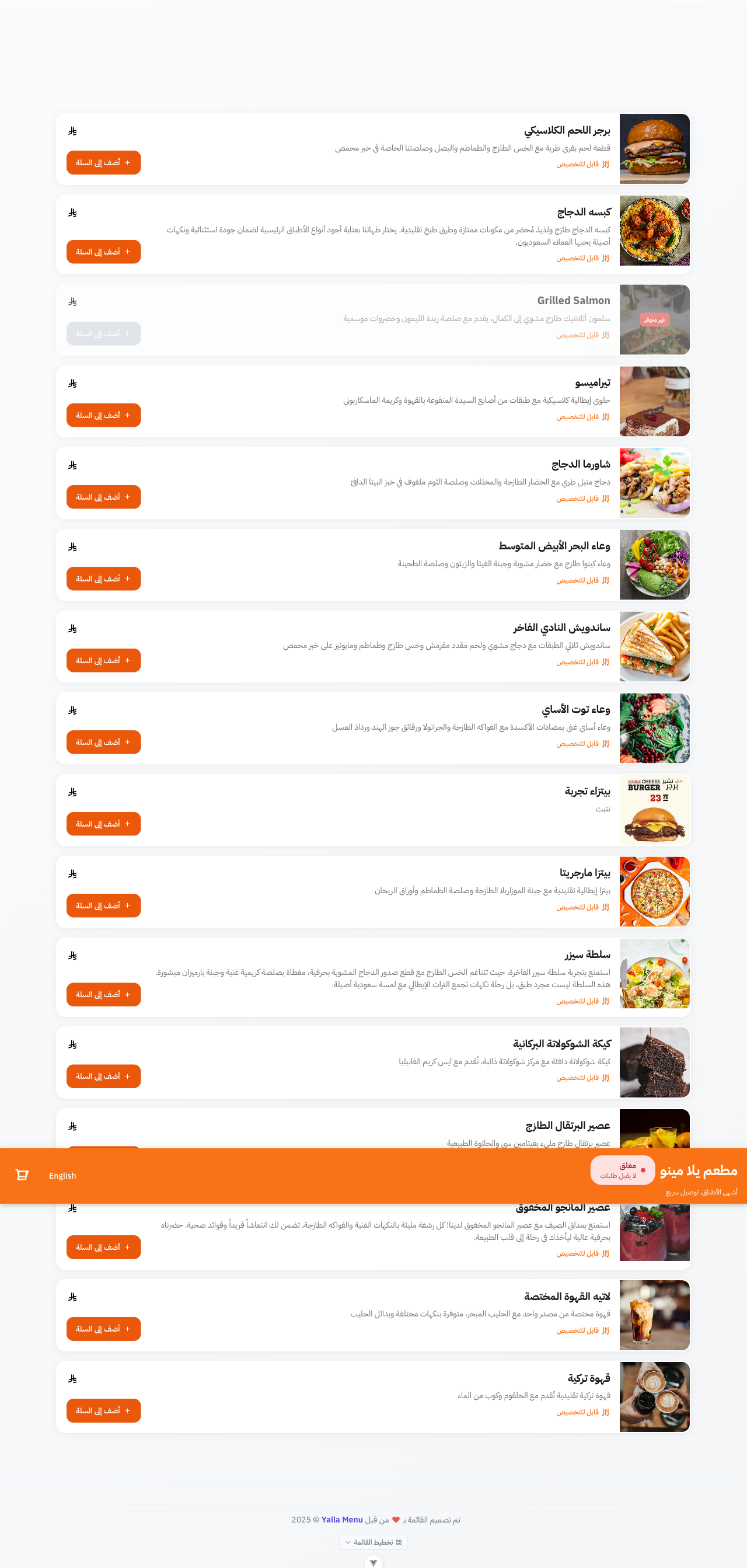Viewport: 747px width, 1568px height.
Task: Add كبسه الدجاج to the cart
Action: (103, 252)
